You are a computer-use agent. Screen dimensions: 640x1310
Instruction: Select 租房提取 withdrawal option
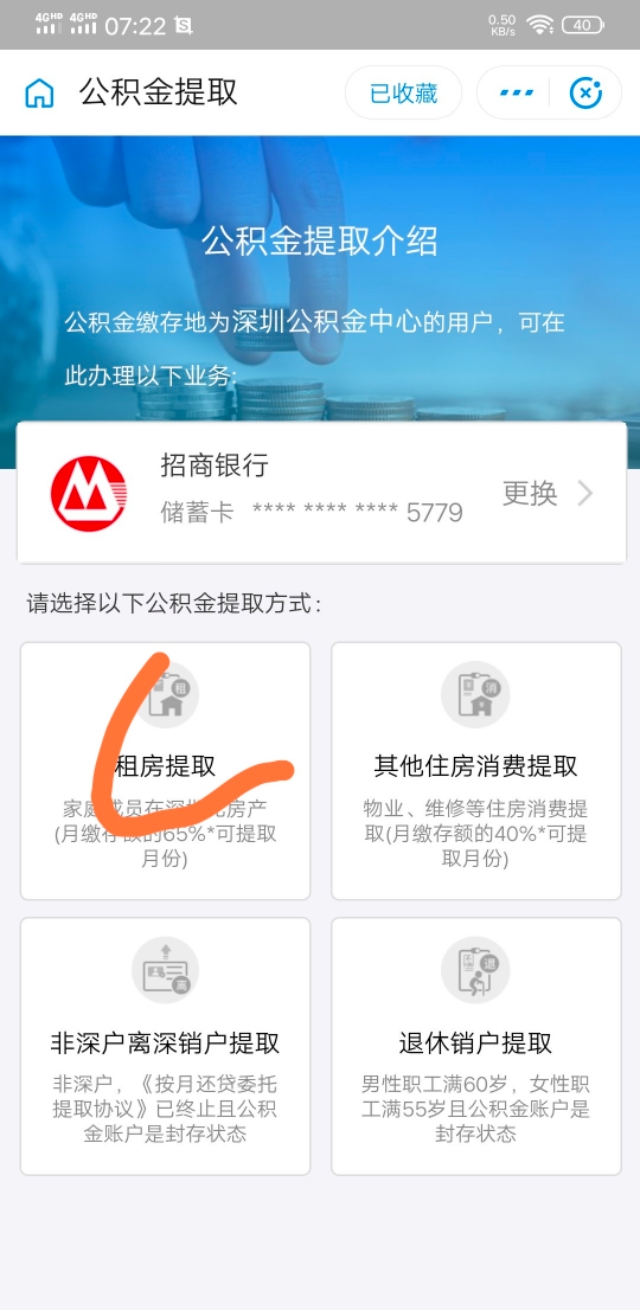(165, 770)
